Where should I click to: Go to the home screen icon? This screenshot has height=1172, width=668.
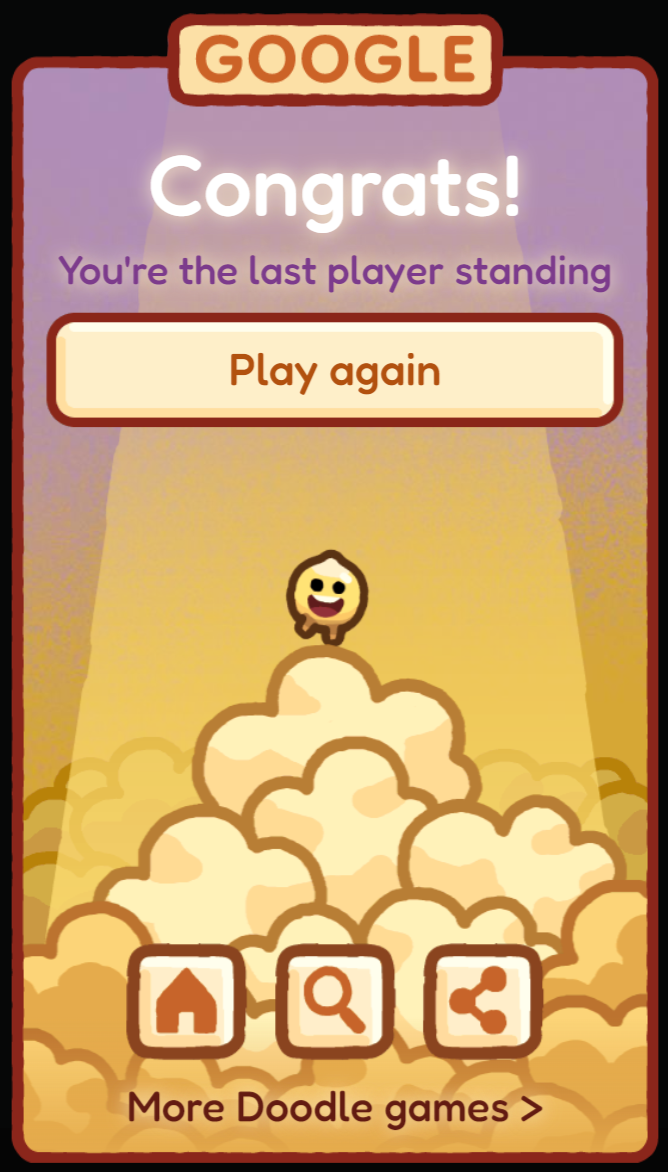tap(186, 1002)
